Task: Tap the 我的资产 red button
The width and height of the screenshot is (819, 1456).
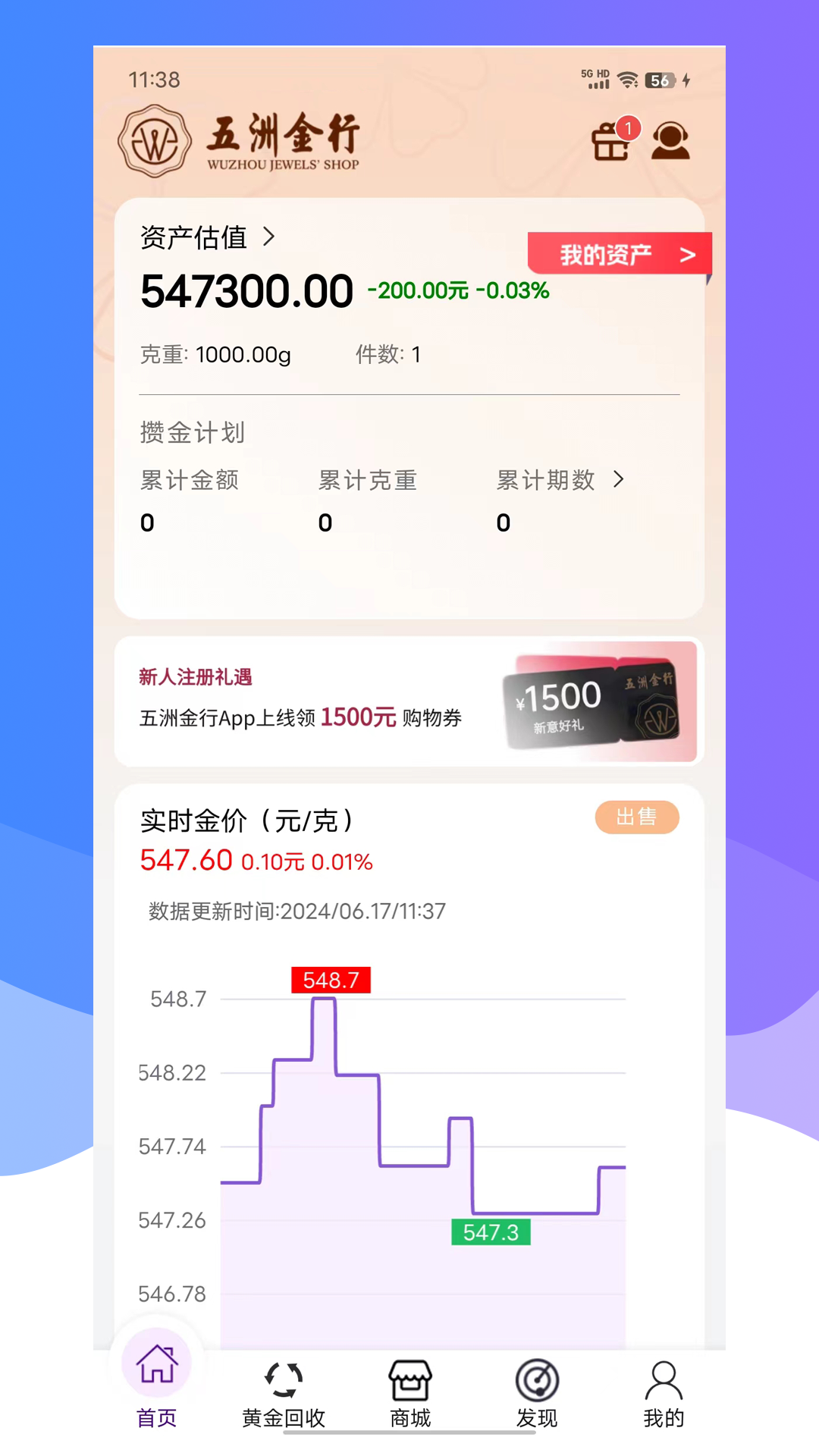Action: tap(619, 254)
